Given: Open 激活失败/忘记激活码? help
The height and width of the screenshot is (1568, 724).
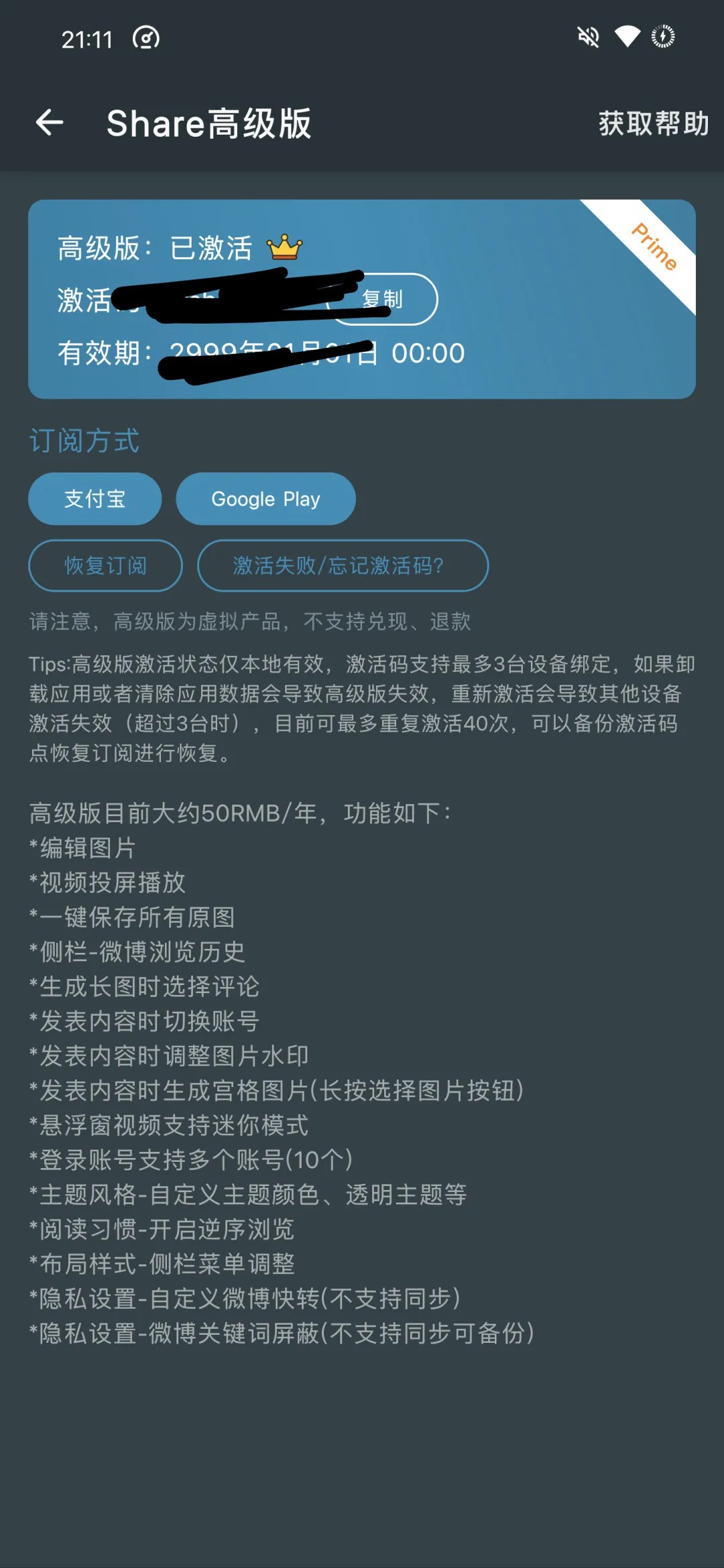Looking at the screenshot, I should (x=343, y=566).
